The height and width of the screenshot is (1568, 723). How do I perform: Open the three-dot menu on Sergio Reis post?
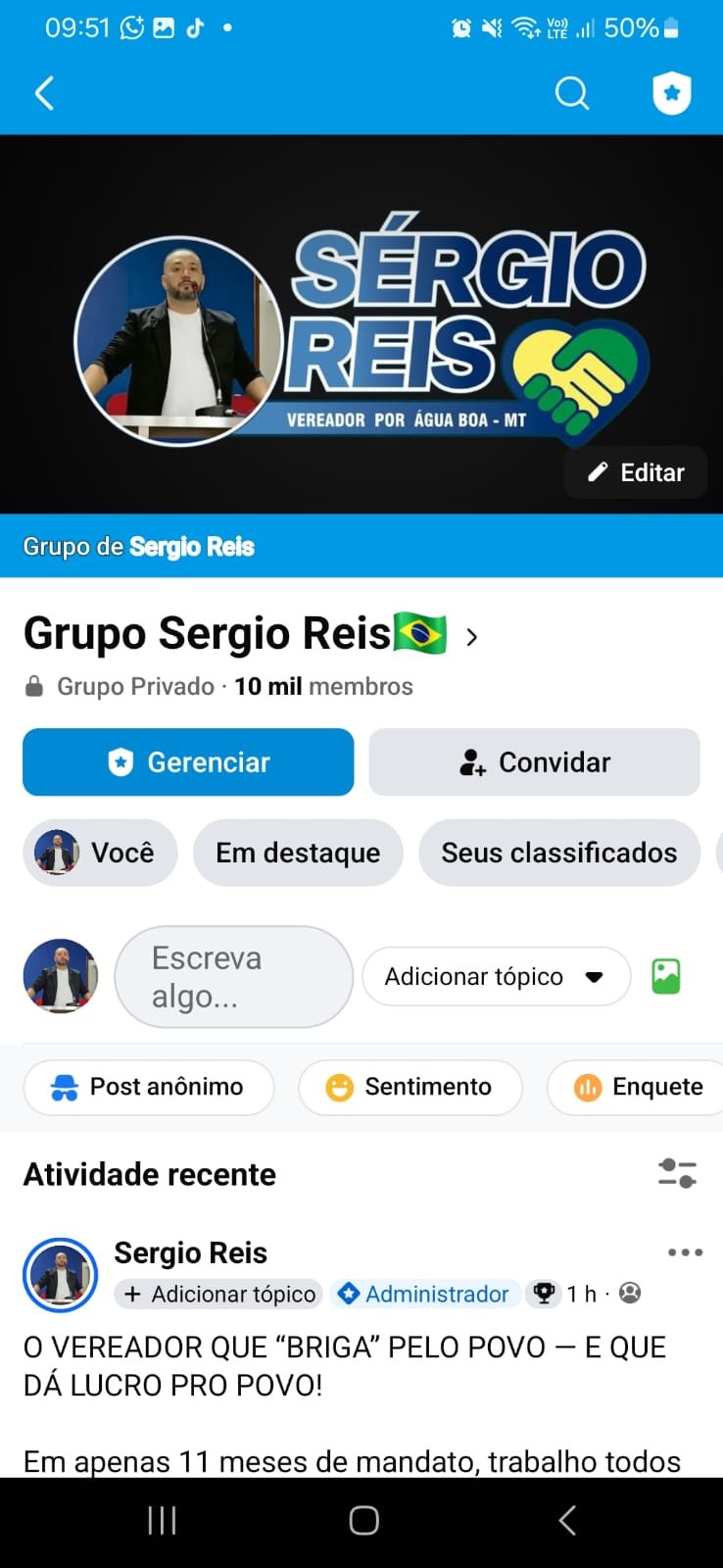[x=685, y=1252]
